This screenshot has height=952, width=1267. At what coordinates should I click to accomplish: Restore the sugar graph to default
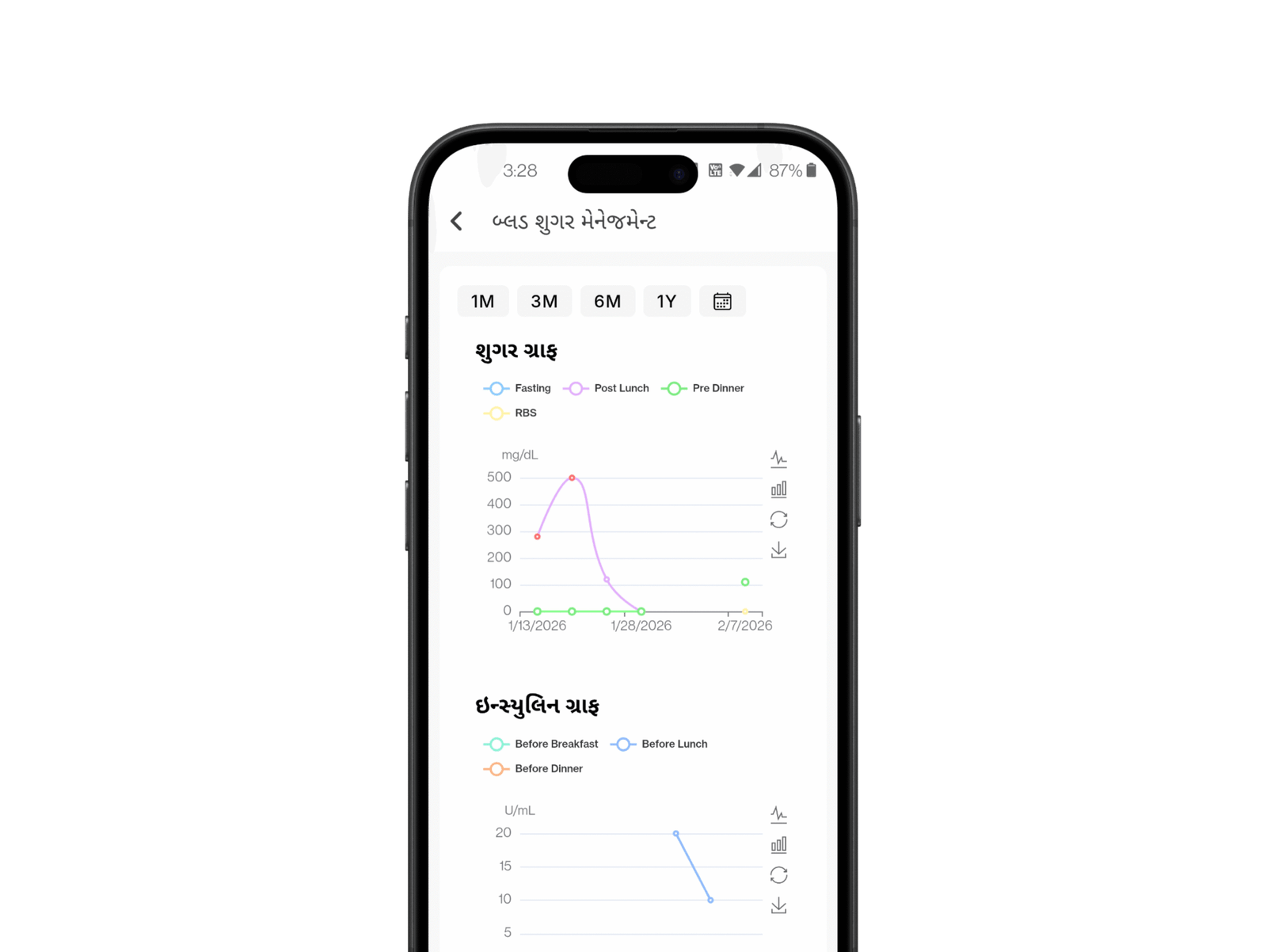pyautogui.click(x=778, y=520)
